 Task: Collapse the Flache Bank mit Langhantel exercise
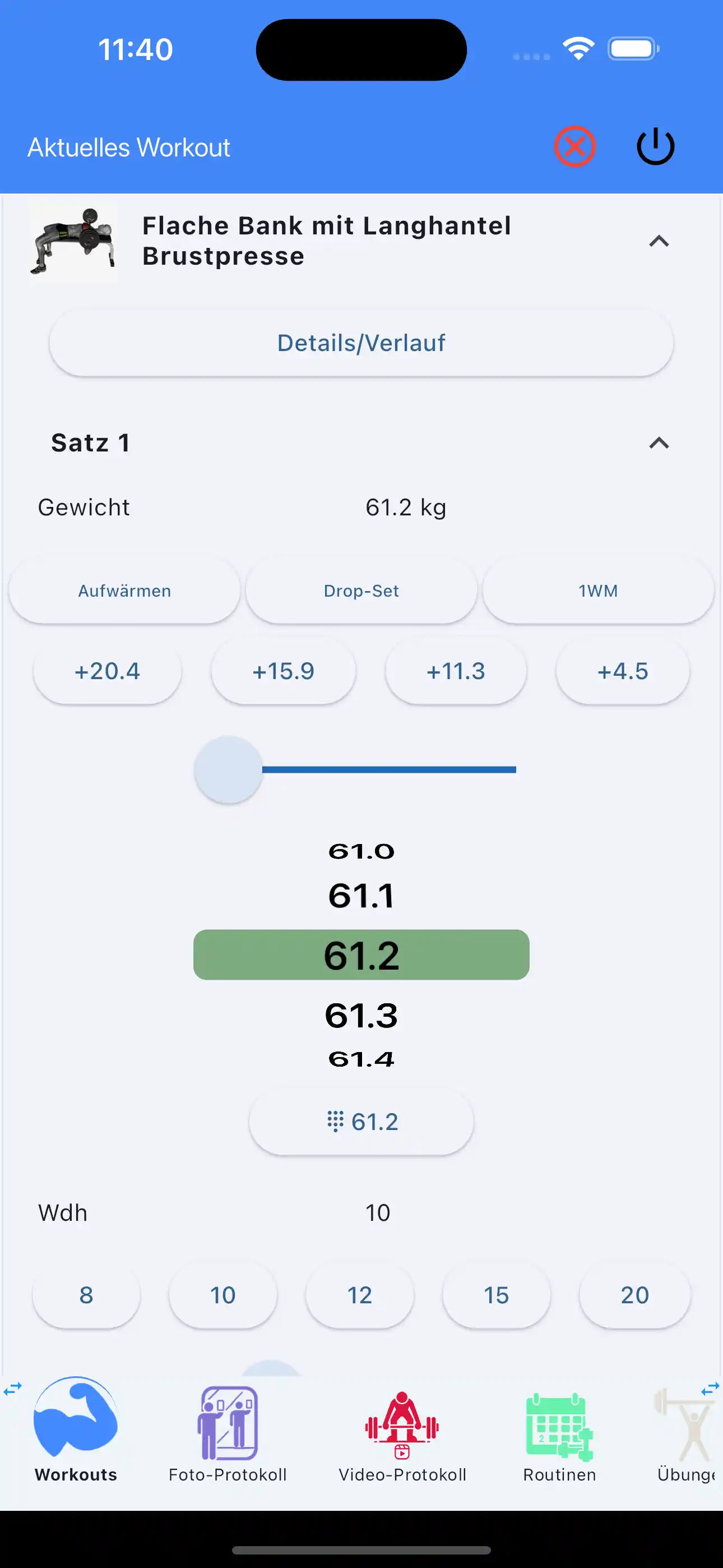tap(659, 242)
